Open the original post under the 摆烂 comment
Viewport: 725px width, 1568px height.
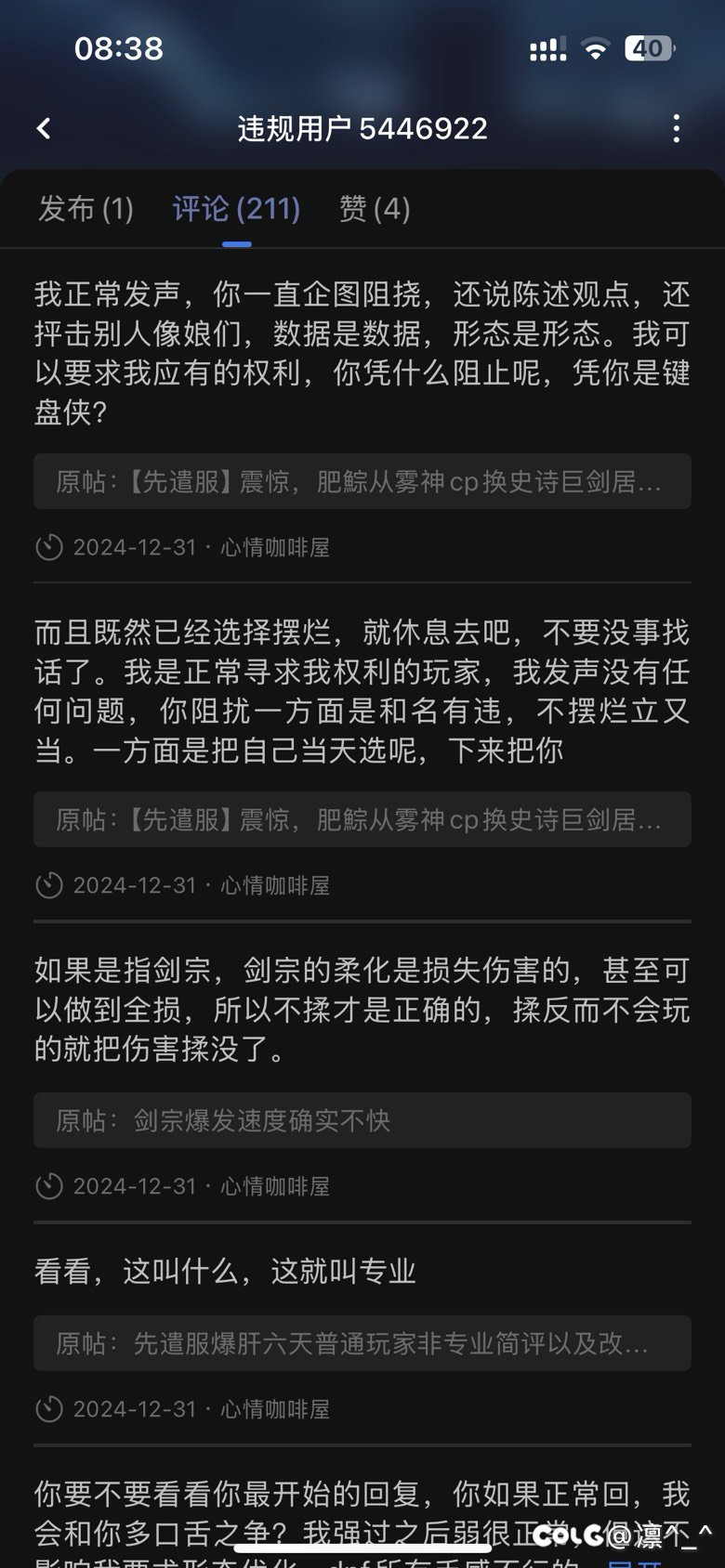(362, 819)
